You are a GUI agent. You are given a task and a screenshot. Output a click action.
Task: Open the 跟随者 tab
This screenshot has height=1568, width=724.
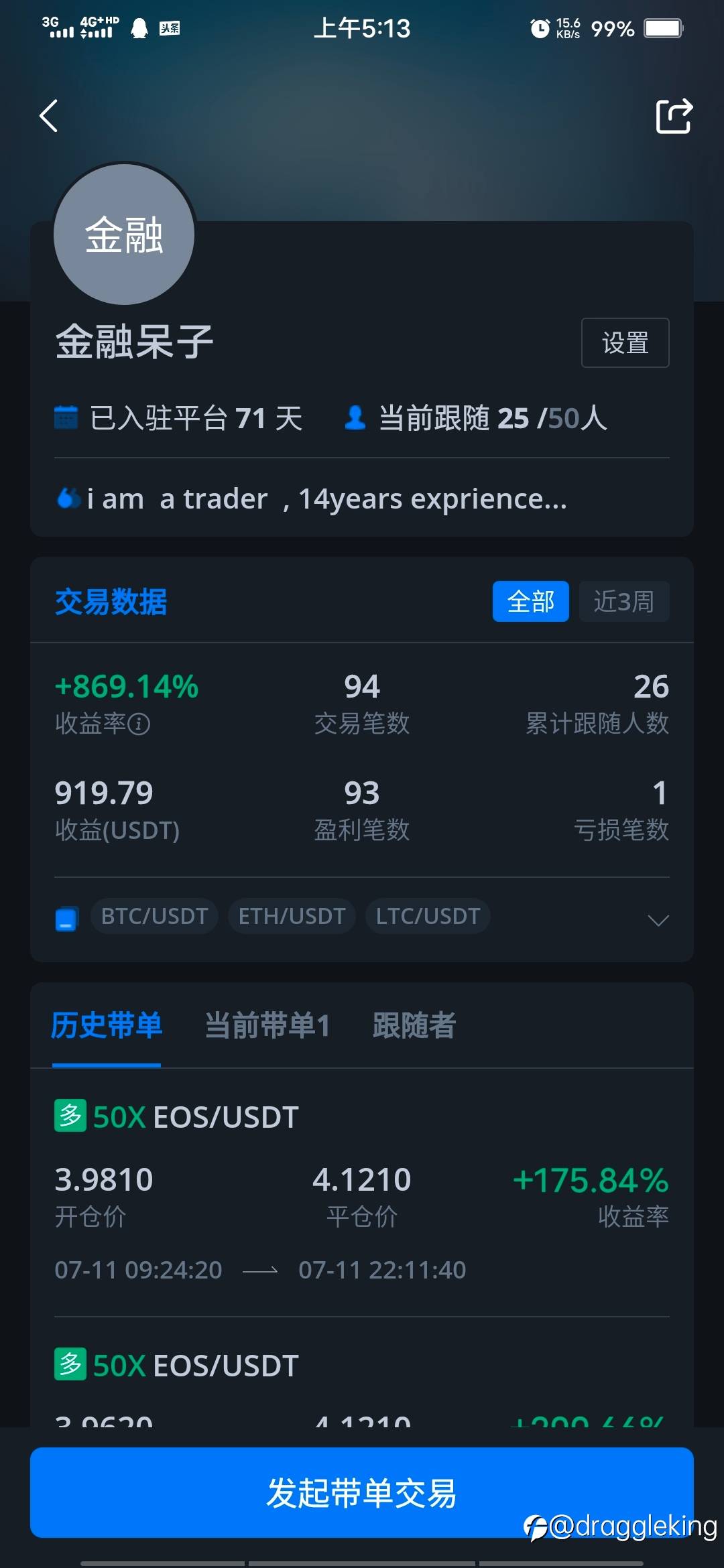[414, 1025]
